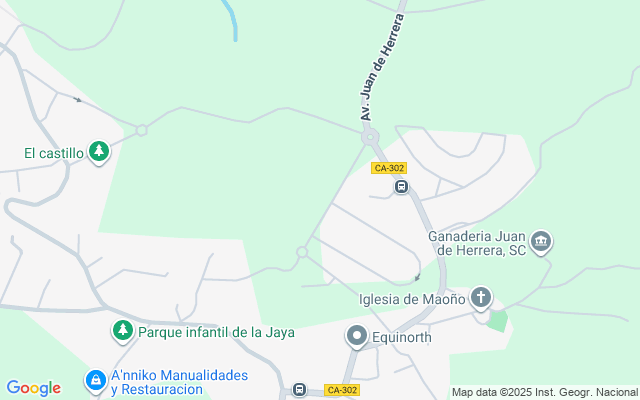View the Iglesia de Maoño church marker

click(x=481, y=298)
